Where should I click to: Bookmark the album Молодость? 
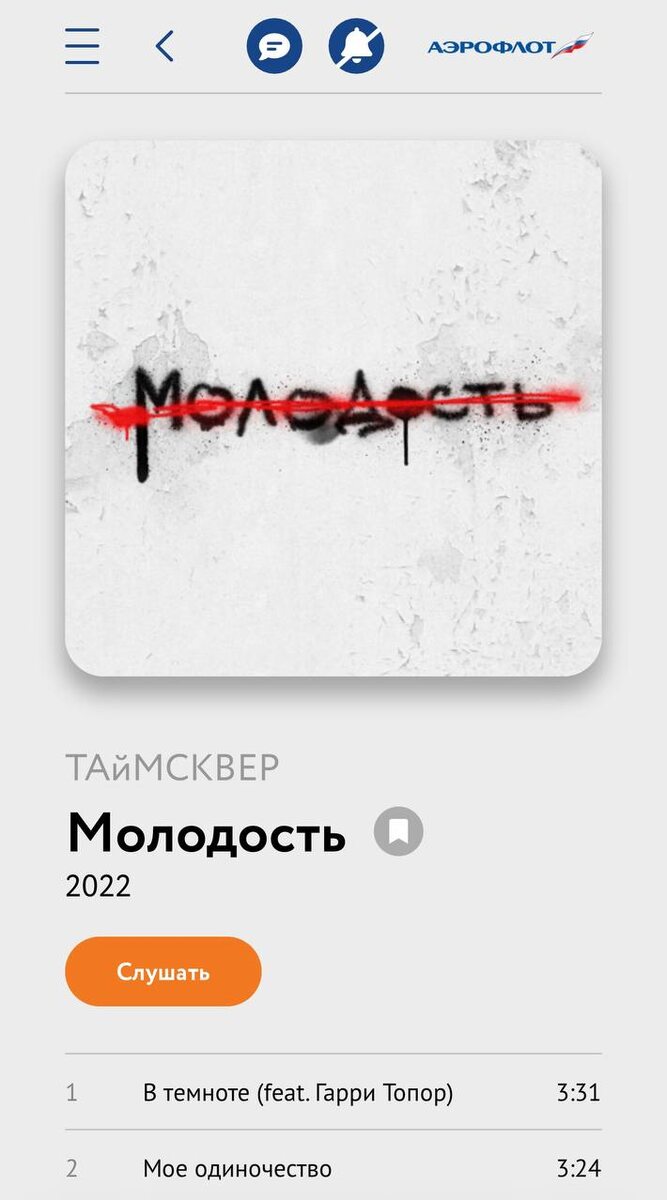[x=399, y=831]
